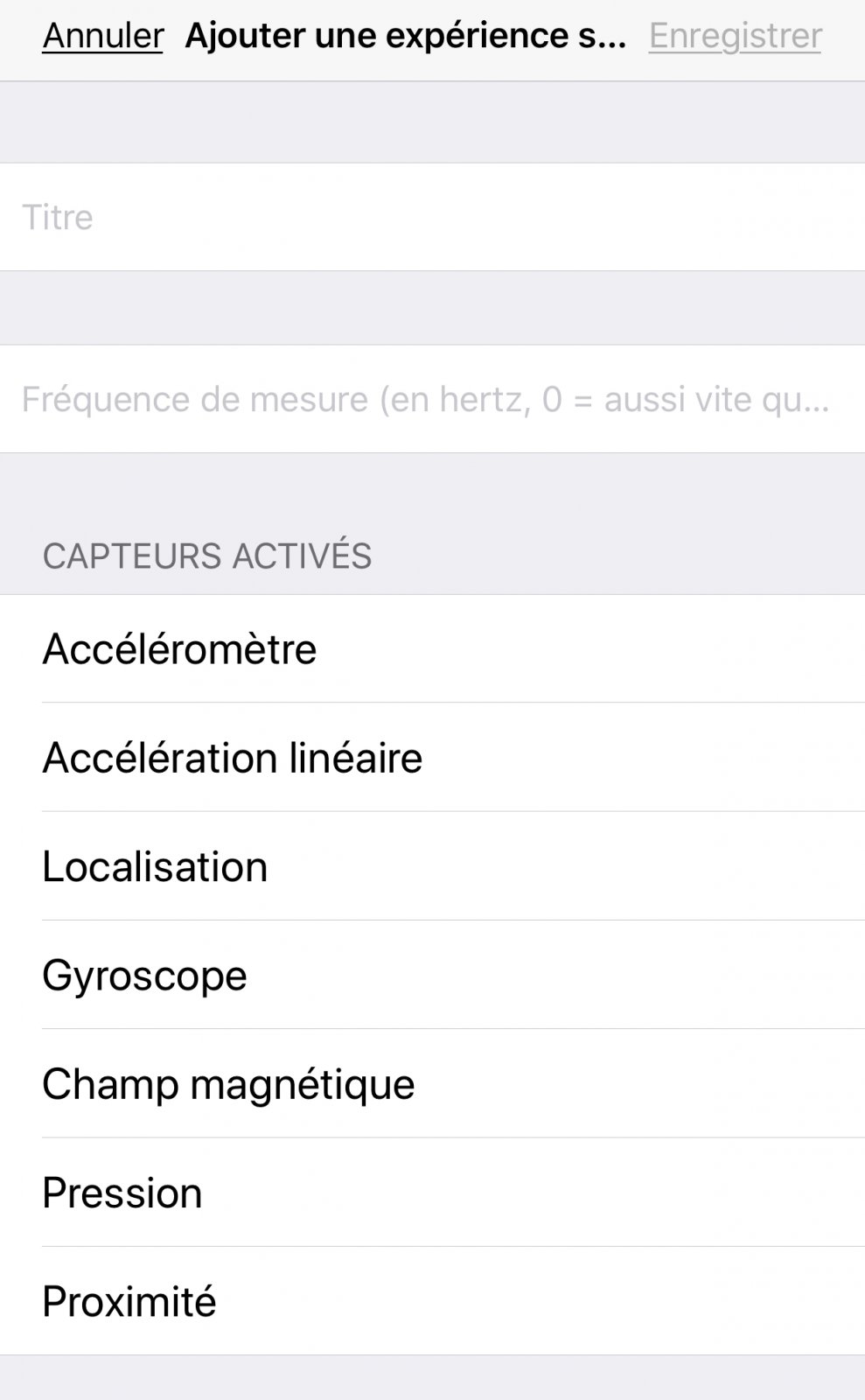This screenshot has height=1400, width=865.
Task: Choose the Localisation sensor
Action: pyautogui.click(x=432, y=866)
